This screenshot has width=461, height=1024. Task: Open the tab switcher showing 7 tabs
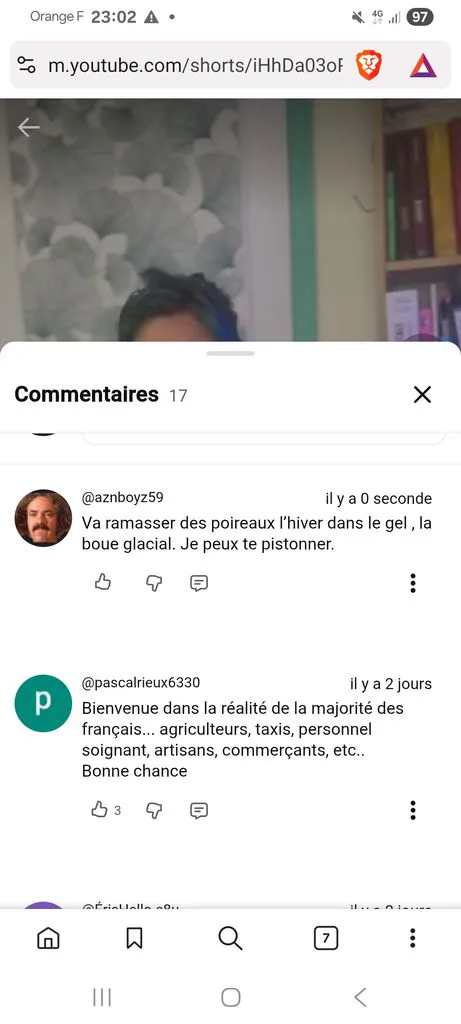point(326,939)
